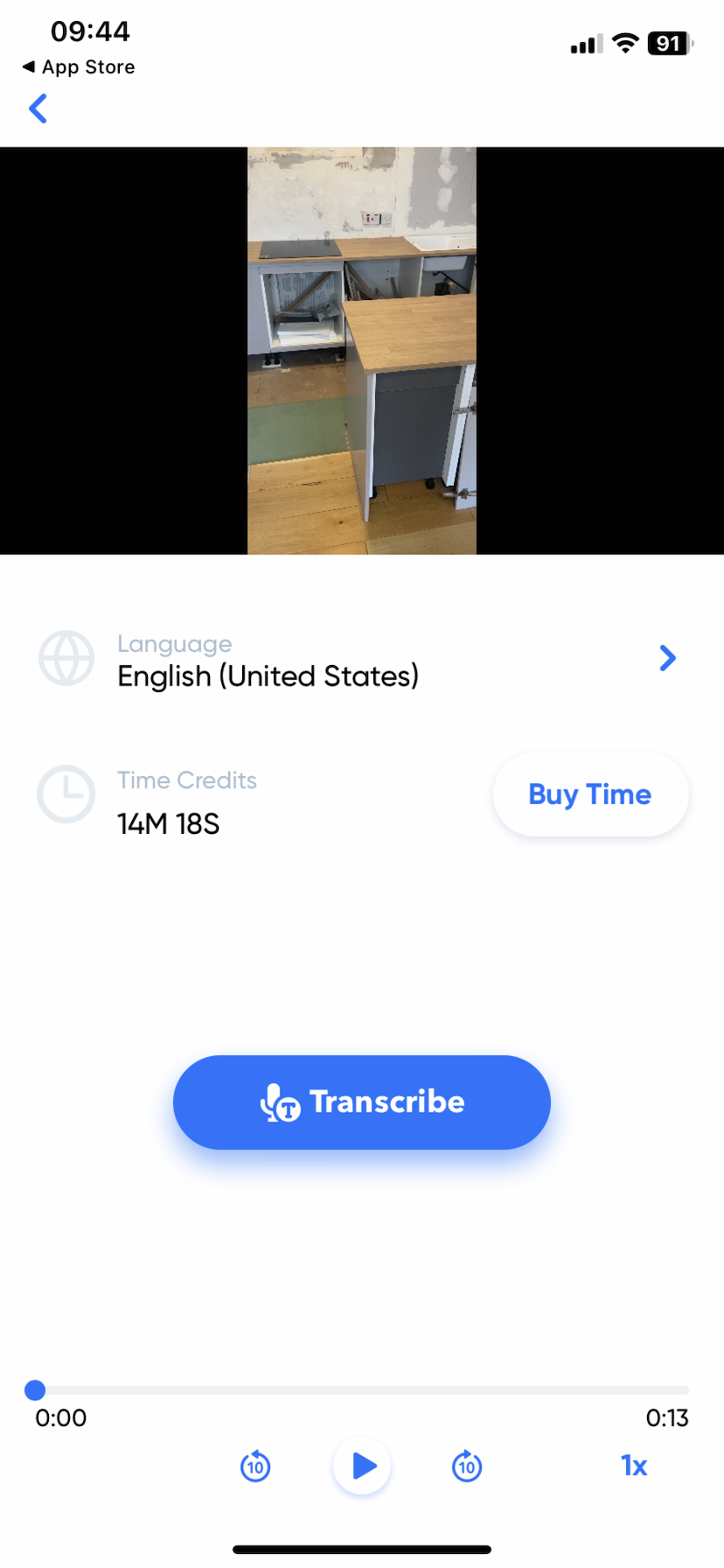Tap the globe Language icon
The height and width of the screenshot is (1568, 724).
tap(66, 657)
